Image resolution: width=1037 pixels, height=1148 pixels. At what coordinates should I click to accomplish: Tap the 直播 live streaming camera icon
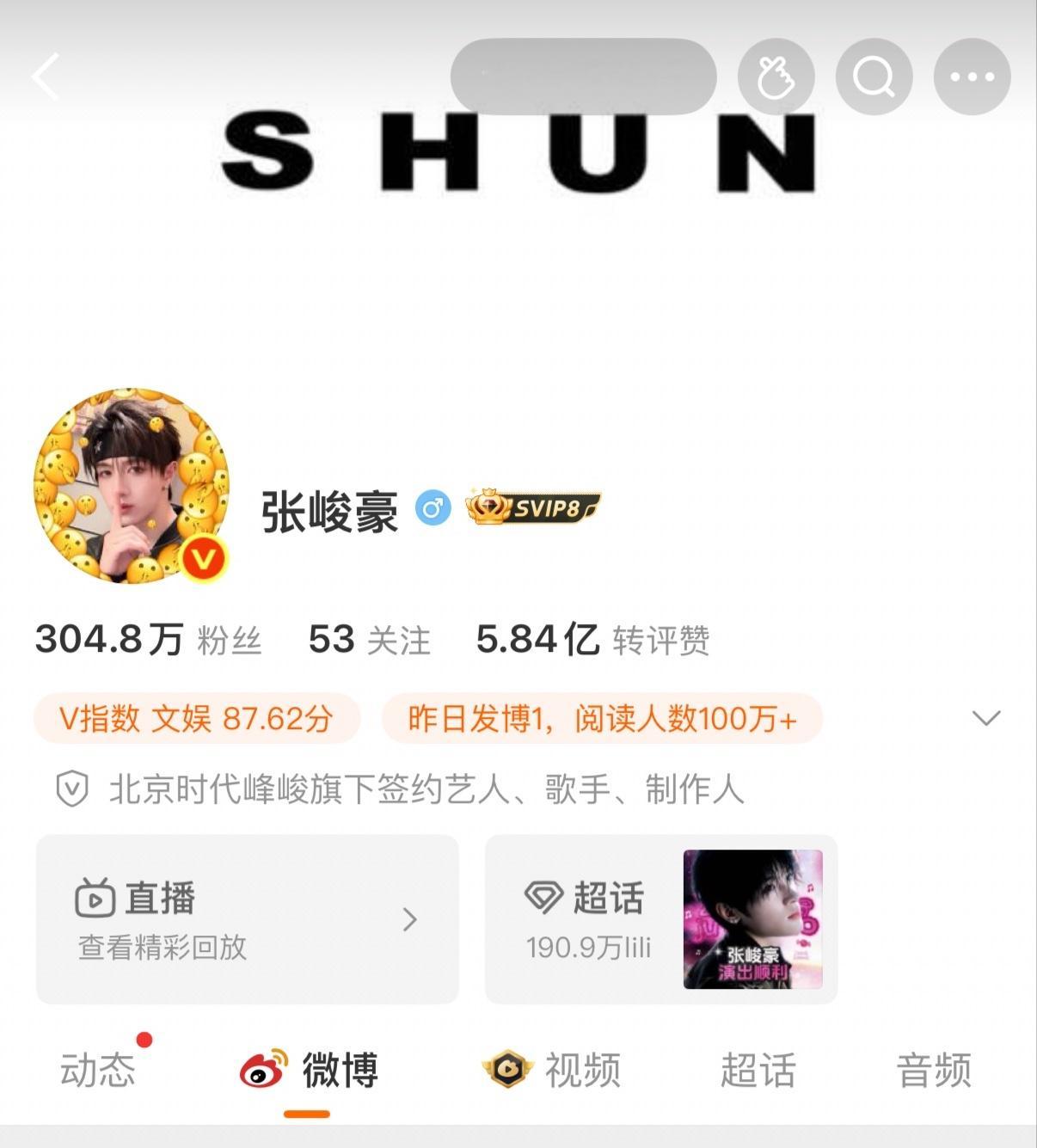[97, 898]
